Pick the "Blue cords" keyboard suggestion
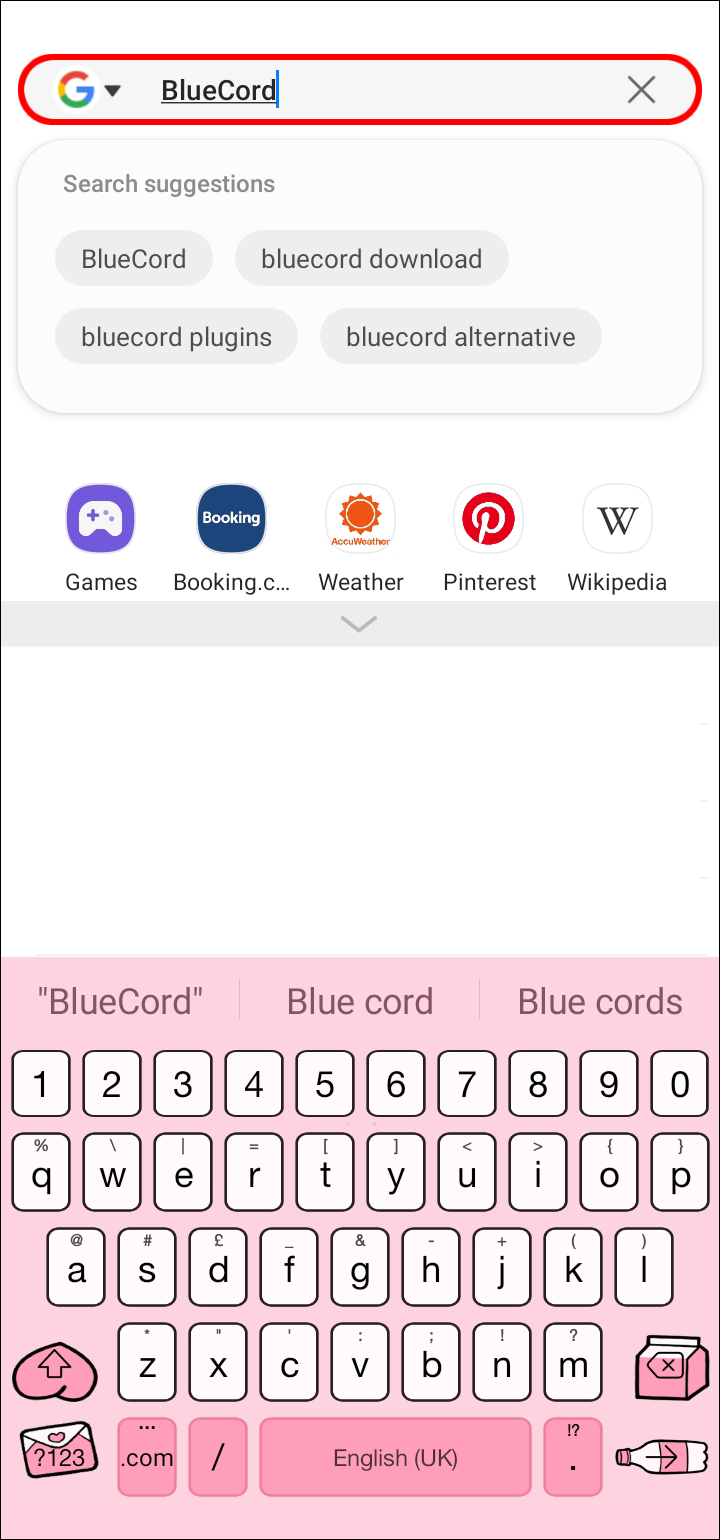720x1540 pixels. (600, 1002)
